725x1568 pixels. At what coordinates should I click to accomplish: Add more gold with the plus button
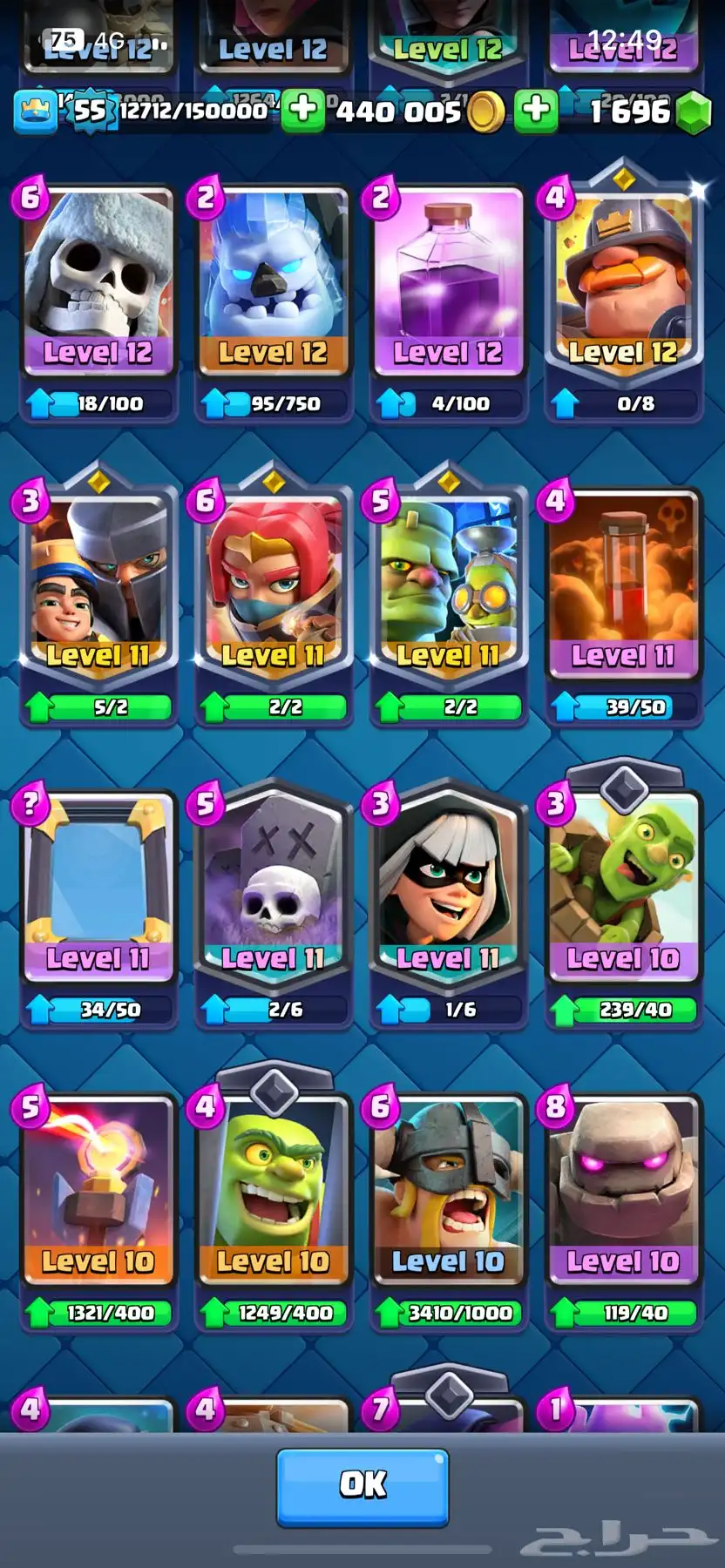click(302, 111)
